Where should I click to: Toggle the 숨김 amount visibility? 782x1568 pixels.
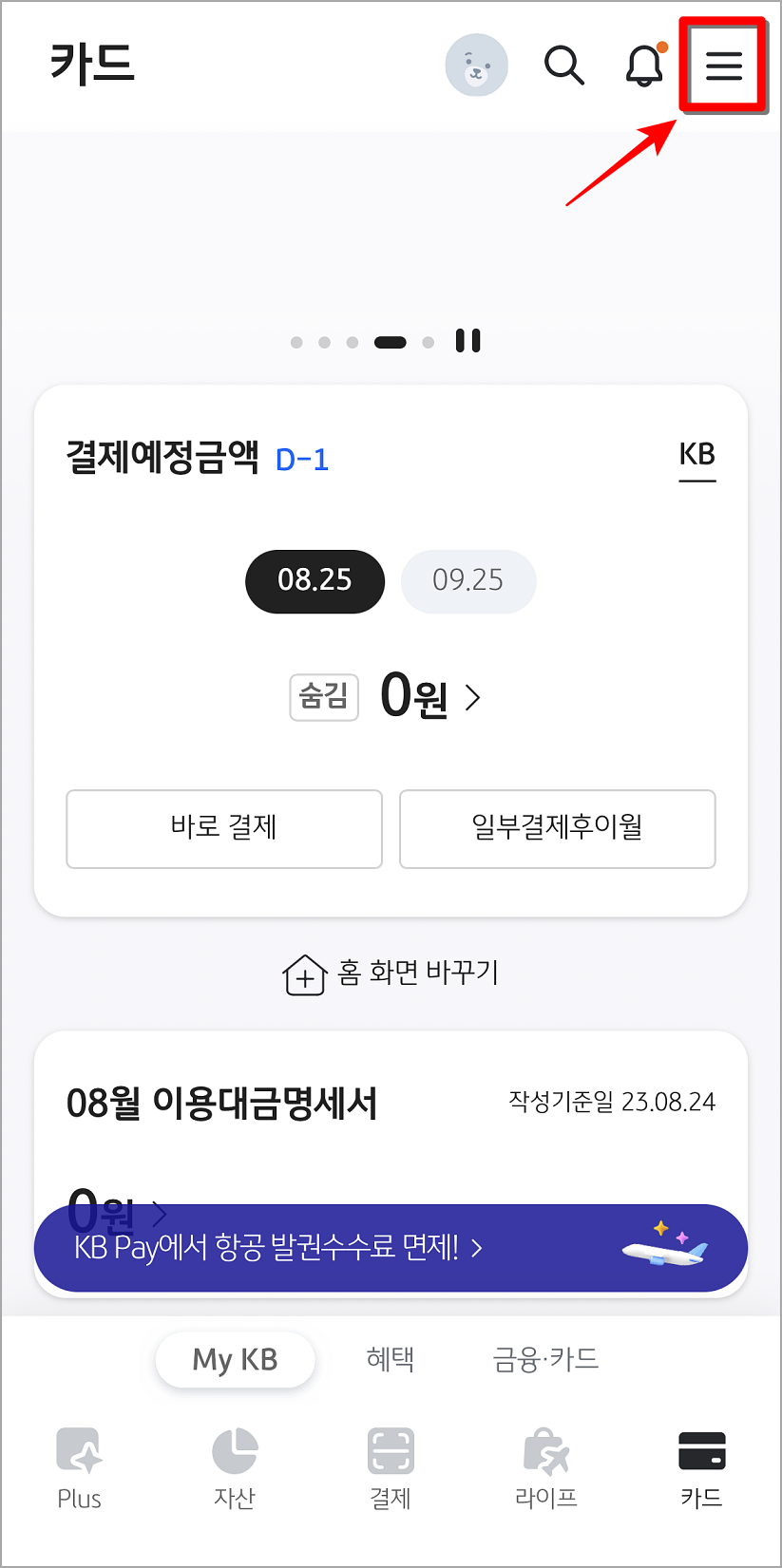(323, 697)
